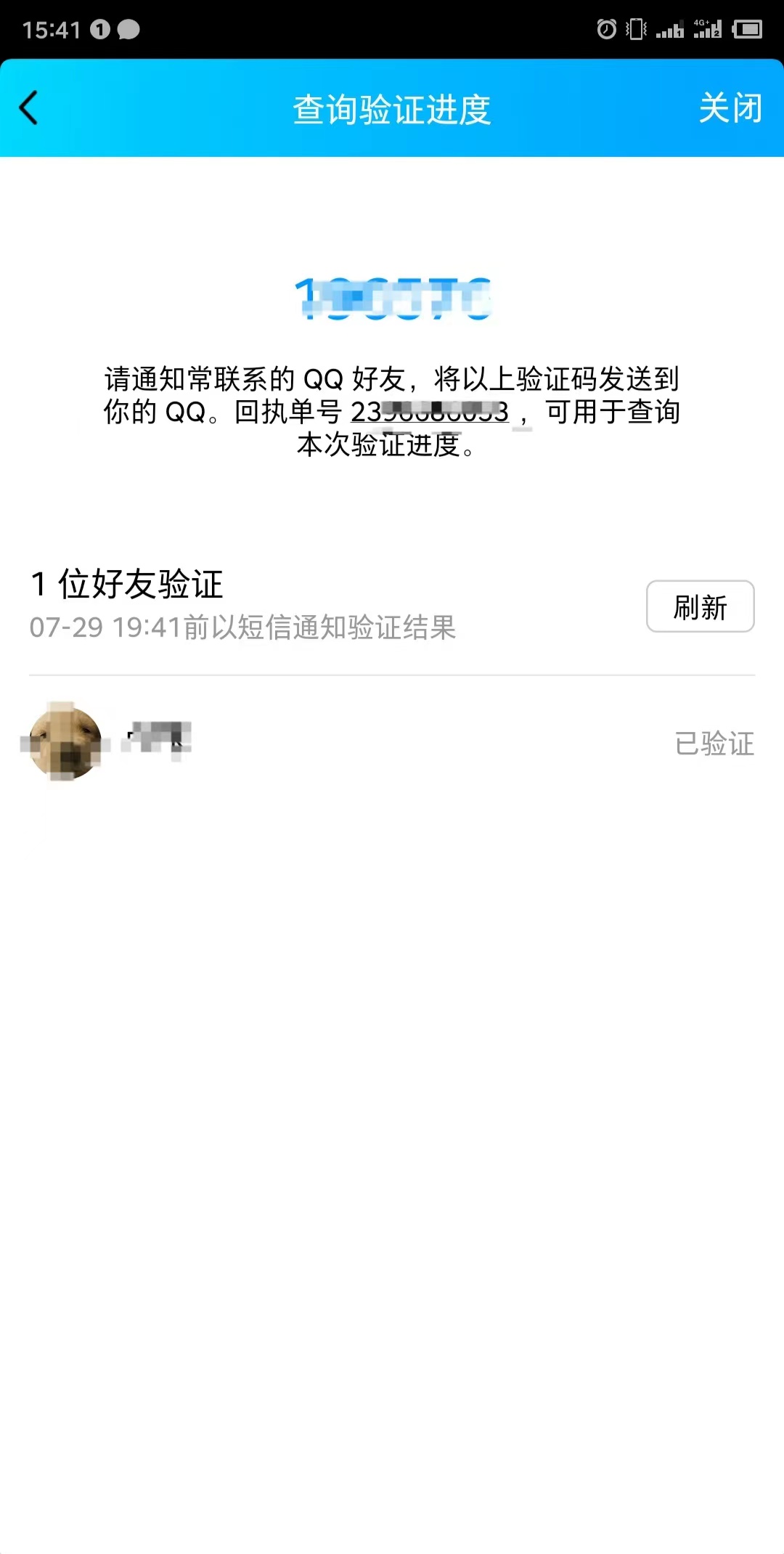Tap the friend's avatar thumbnail
The height and width of the screenshot is (1554, 784).
62,742
